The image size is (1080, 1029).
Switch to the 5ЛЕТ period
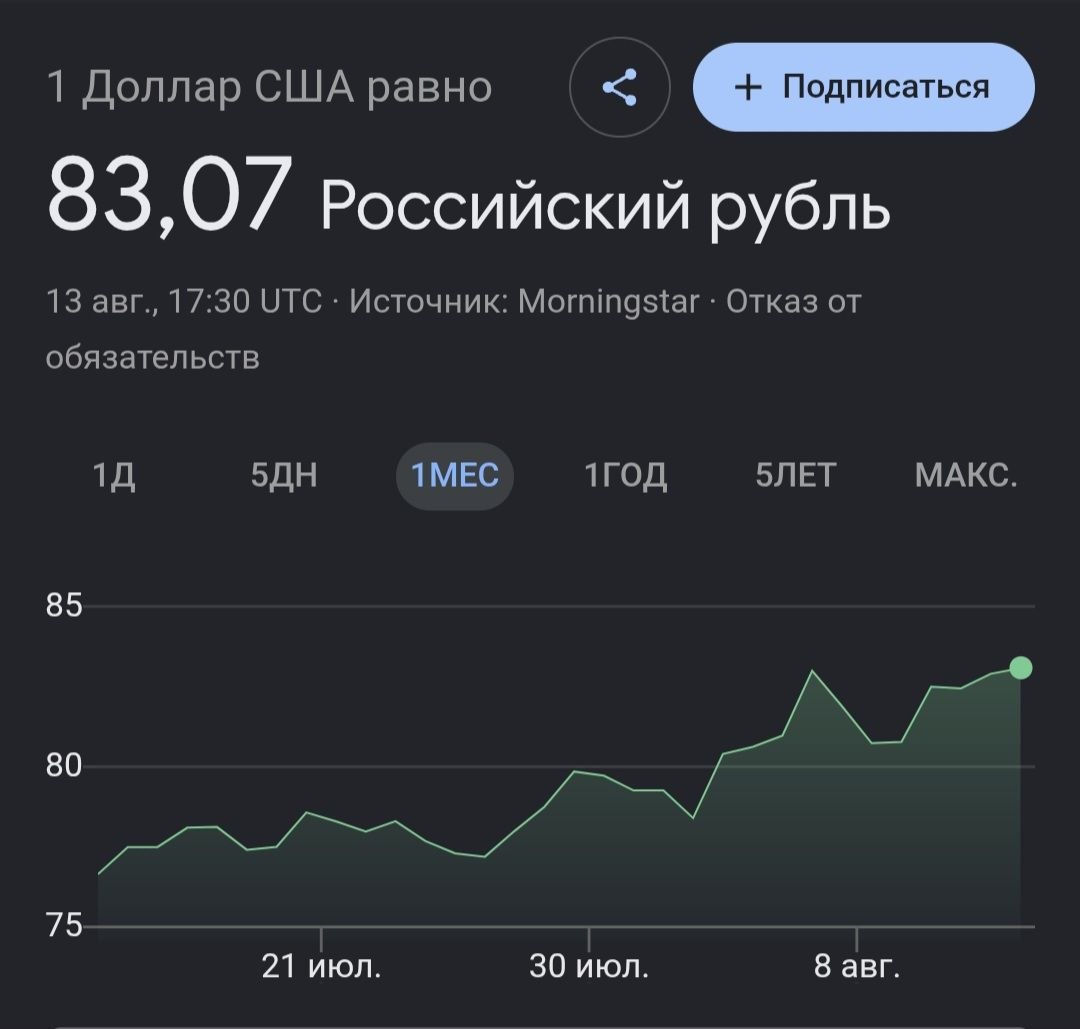click(796, 476)
